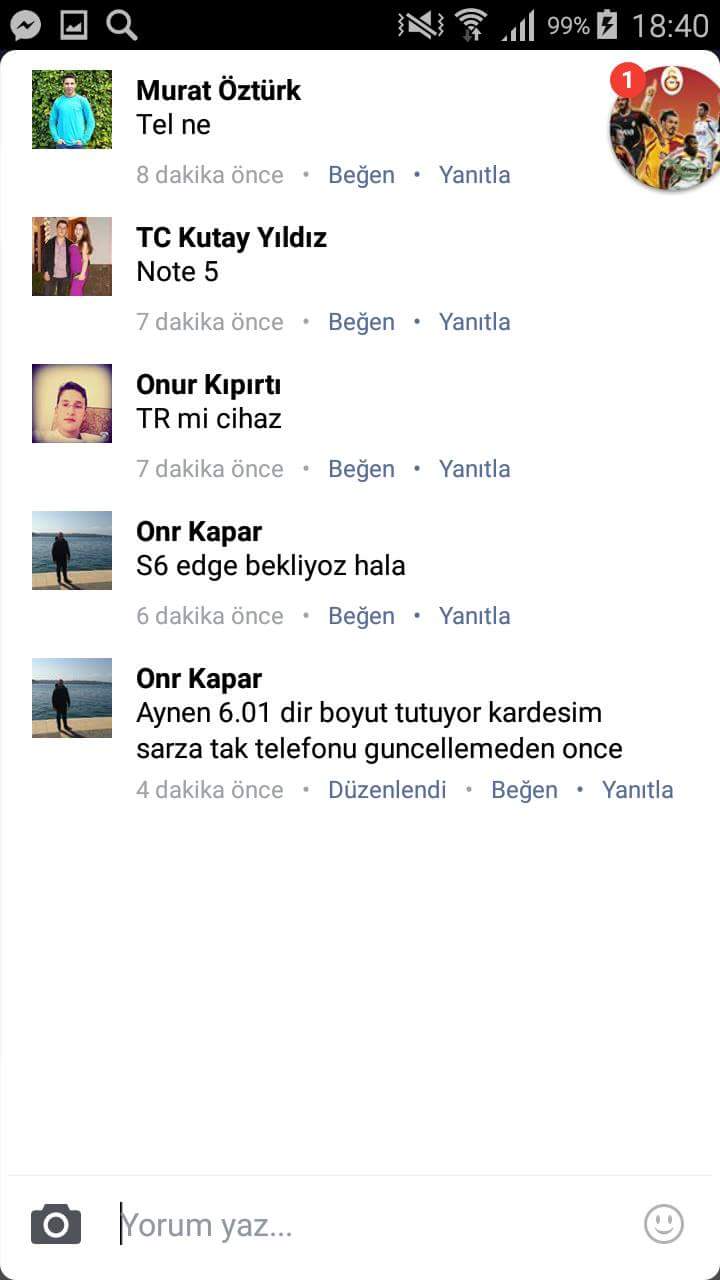Attach a photo with the camera icon

click(56, 1224)
